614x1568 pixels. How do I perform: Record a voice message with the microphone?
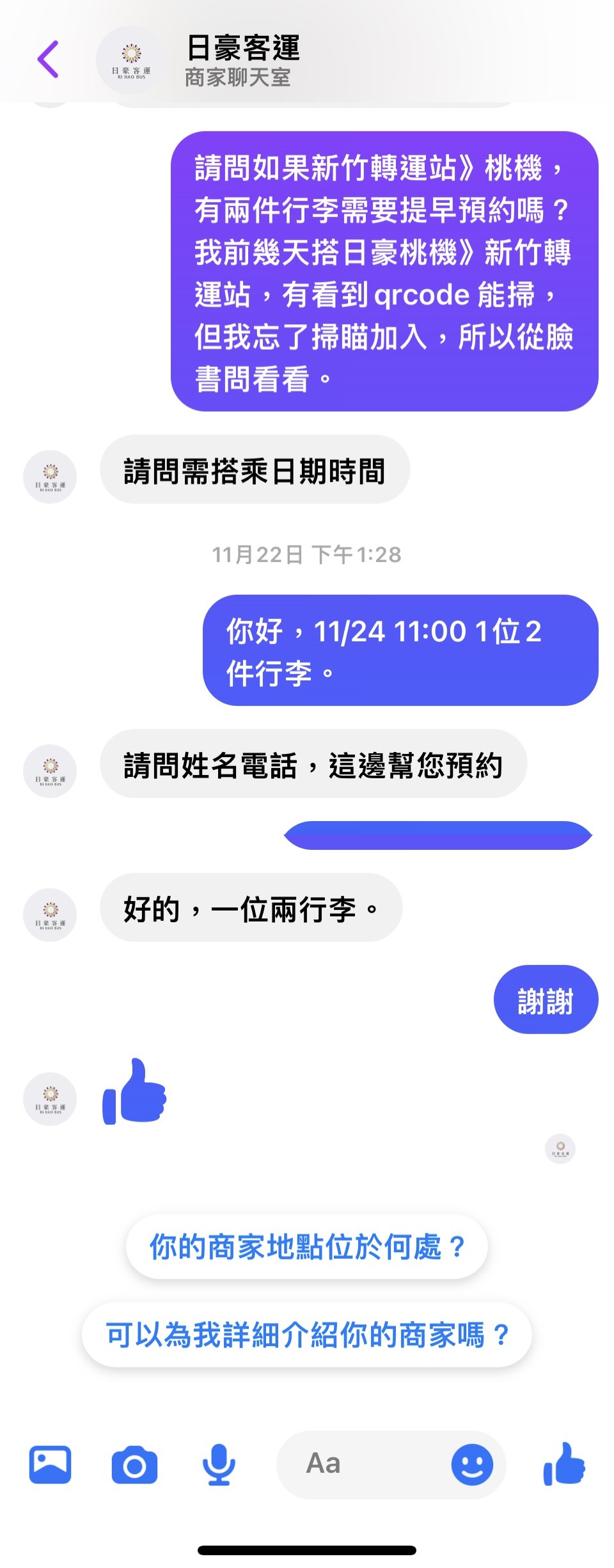click(218, 1465)
